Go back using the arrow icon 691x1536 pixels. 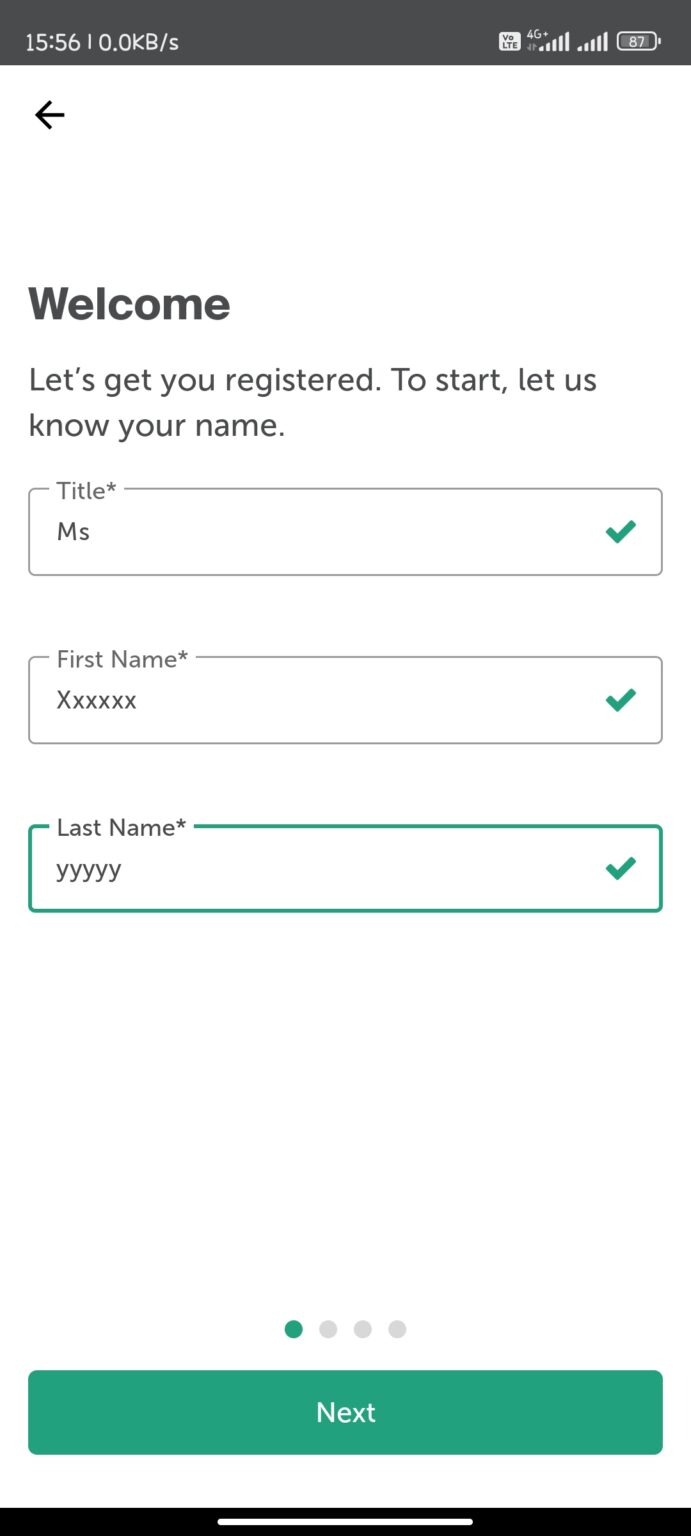pyautogui.click(x=49, y=115)
